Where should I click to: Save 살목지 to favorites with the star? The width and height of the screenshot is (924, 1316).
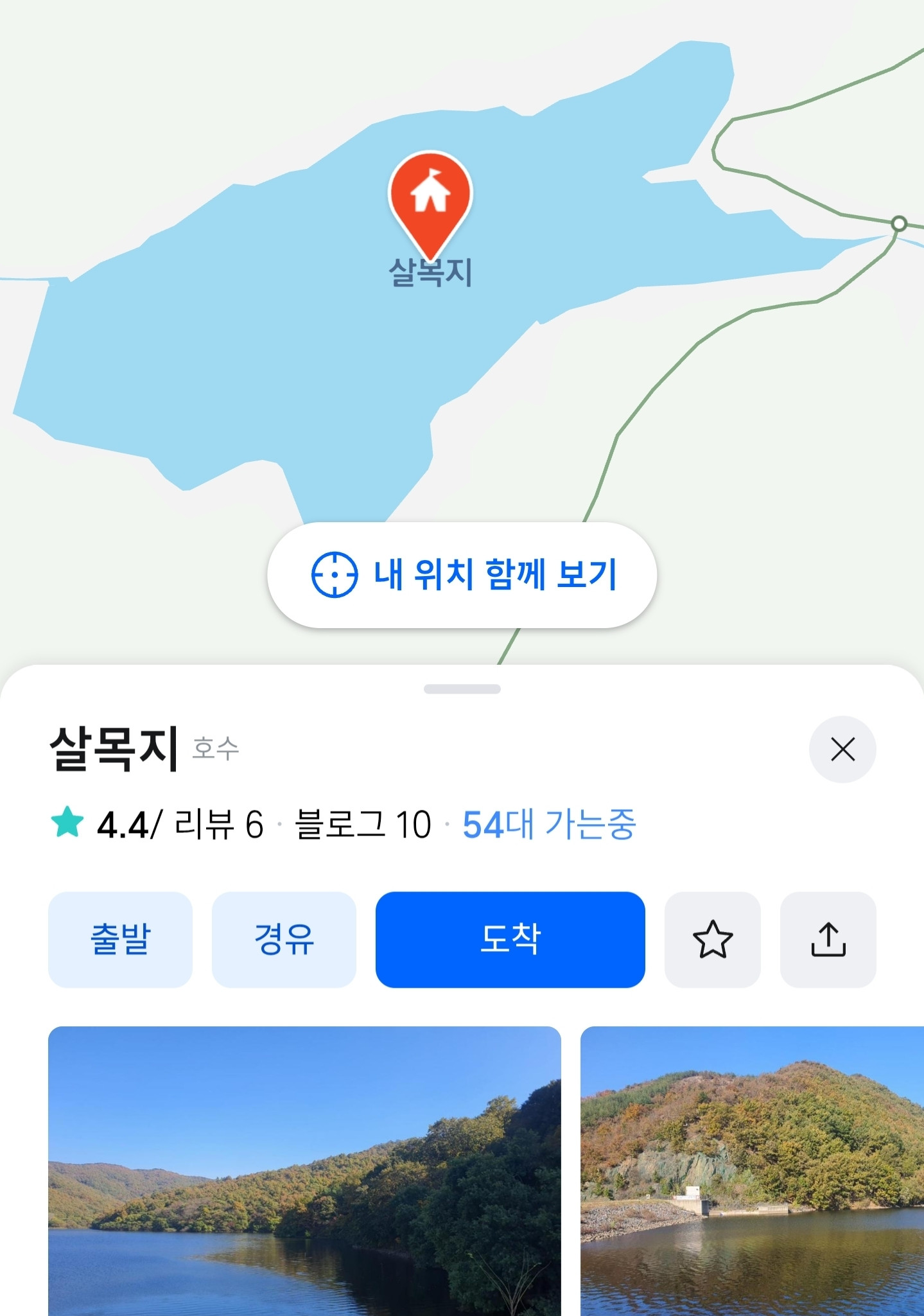tap(712, 939)
